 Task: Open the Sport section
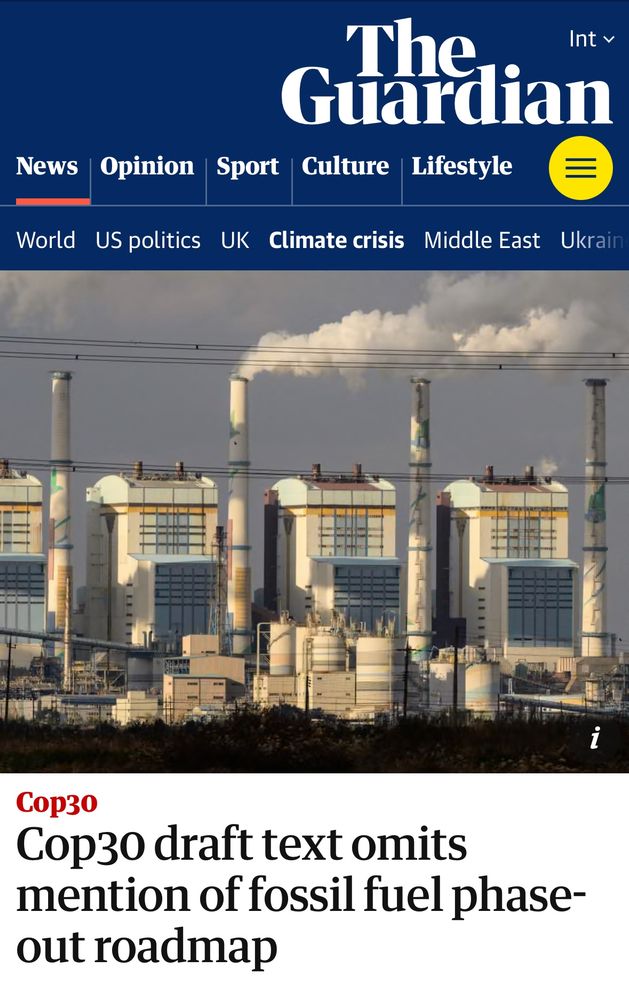point(248,166)
